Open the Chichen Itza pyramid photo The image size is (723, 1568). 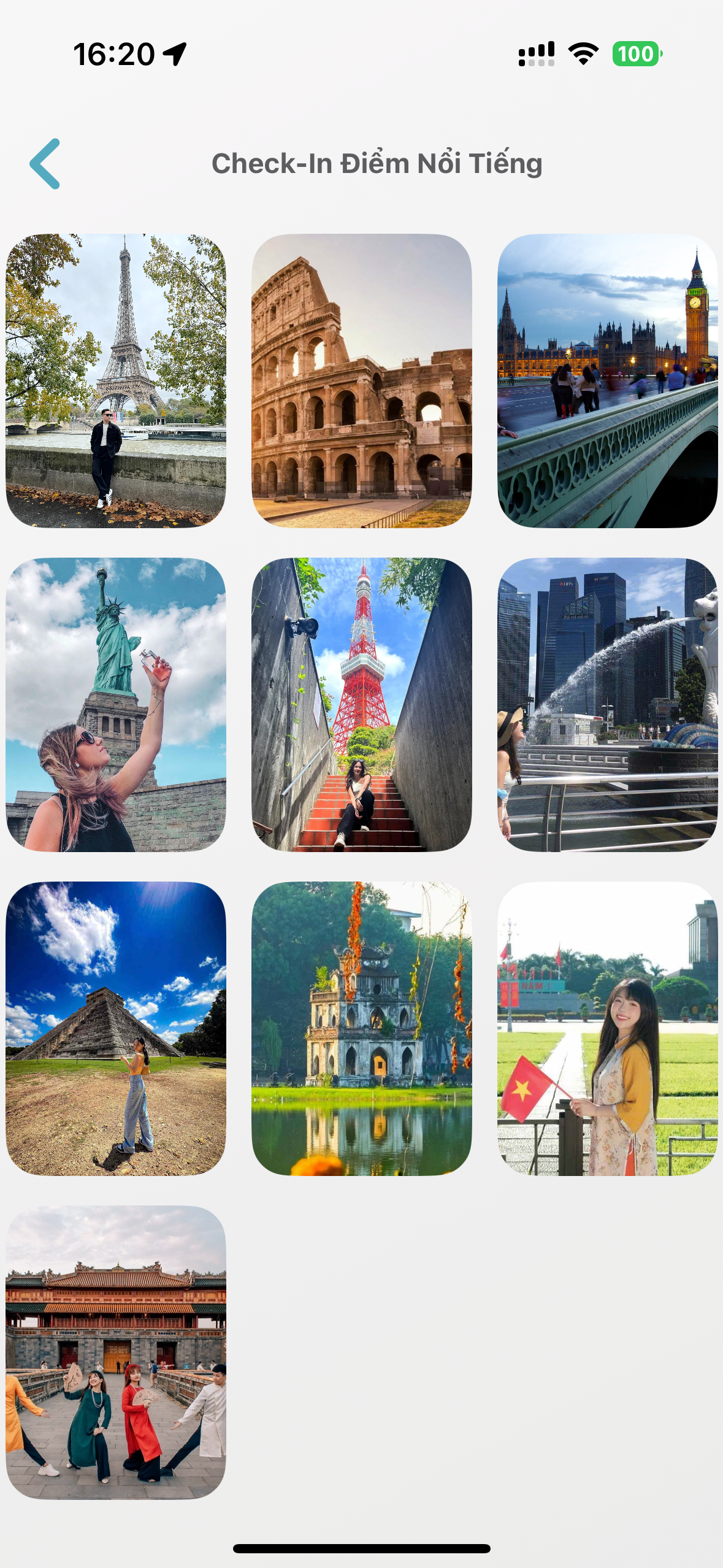tap(115, 1037)
